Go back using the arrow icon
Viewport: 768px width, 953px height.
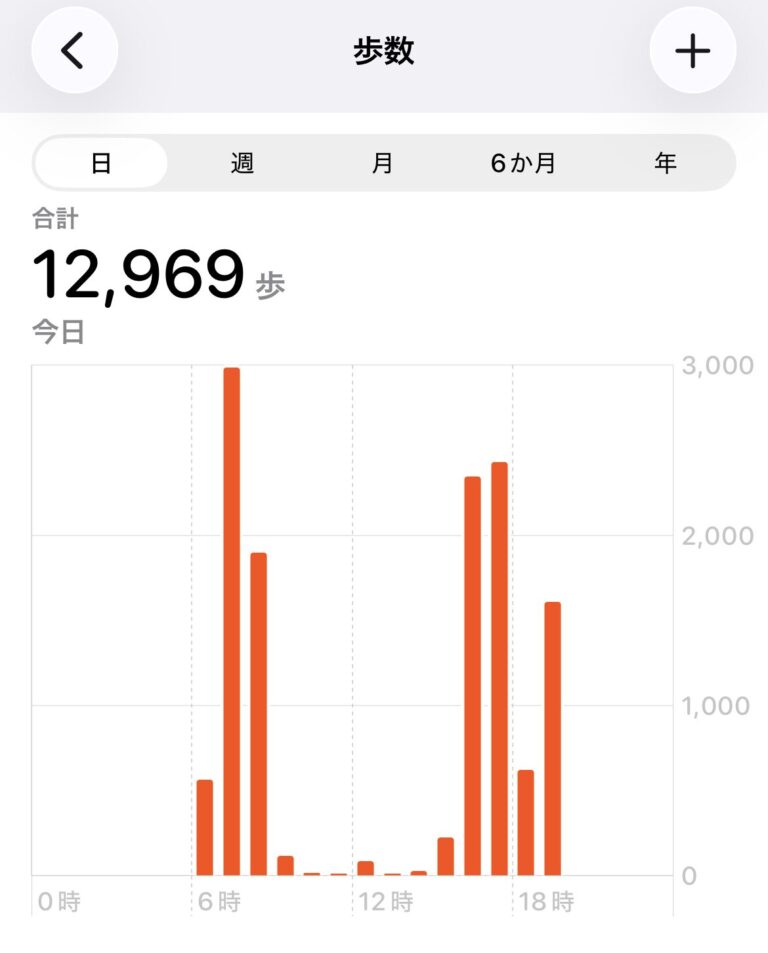(74, 51)
